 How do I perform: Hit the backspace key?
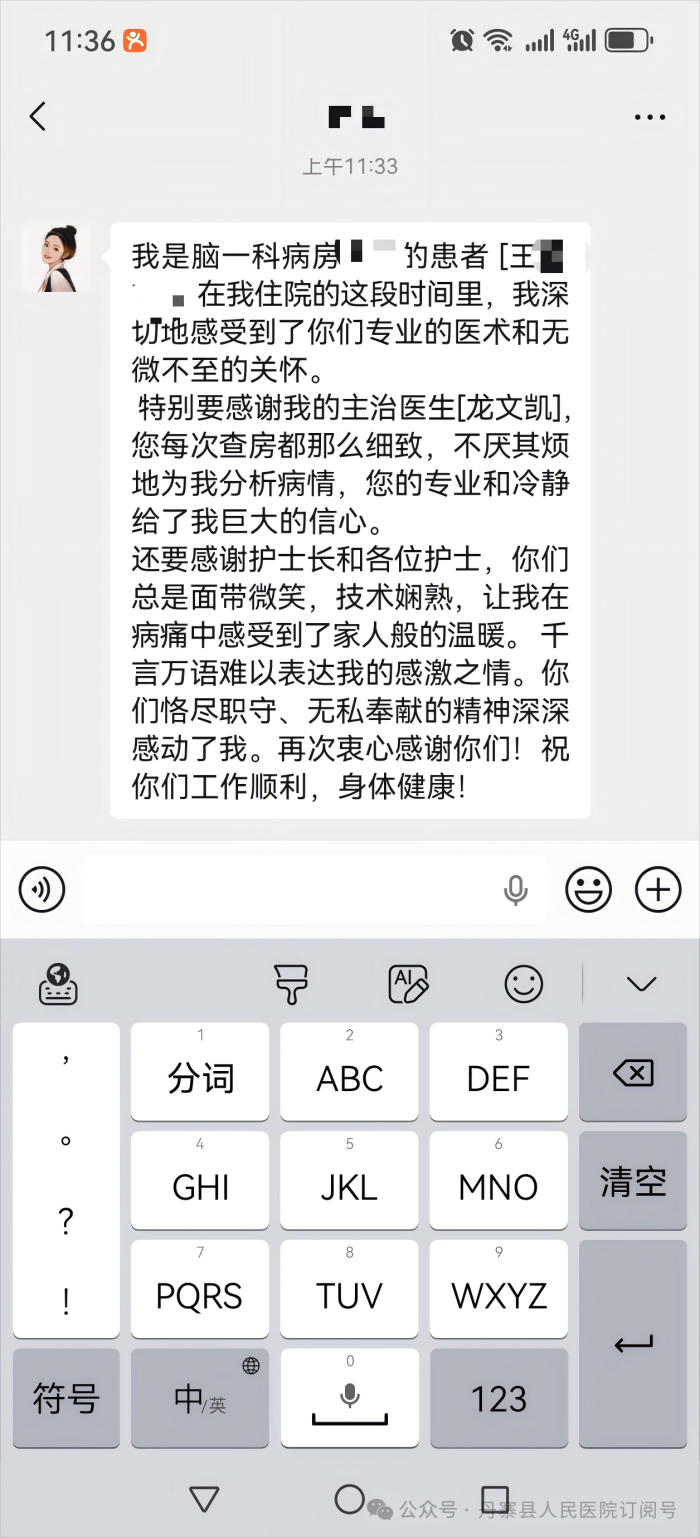(632, 1073)
